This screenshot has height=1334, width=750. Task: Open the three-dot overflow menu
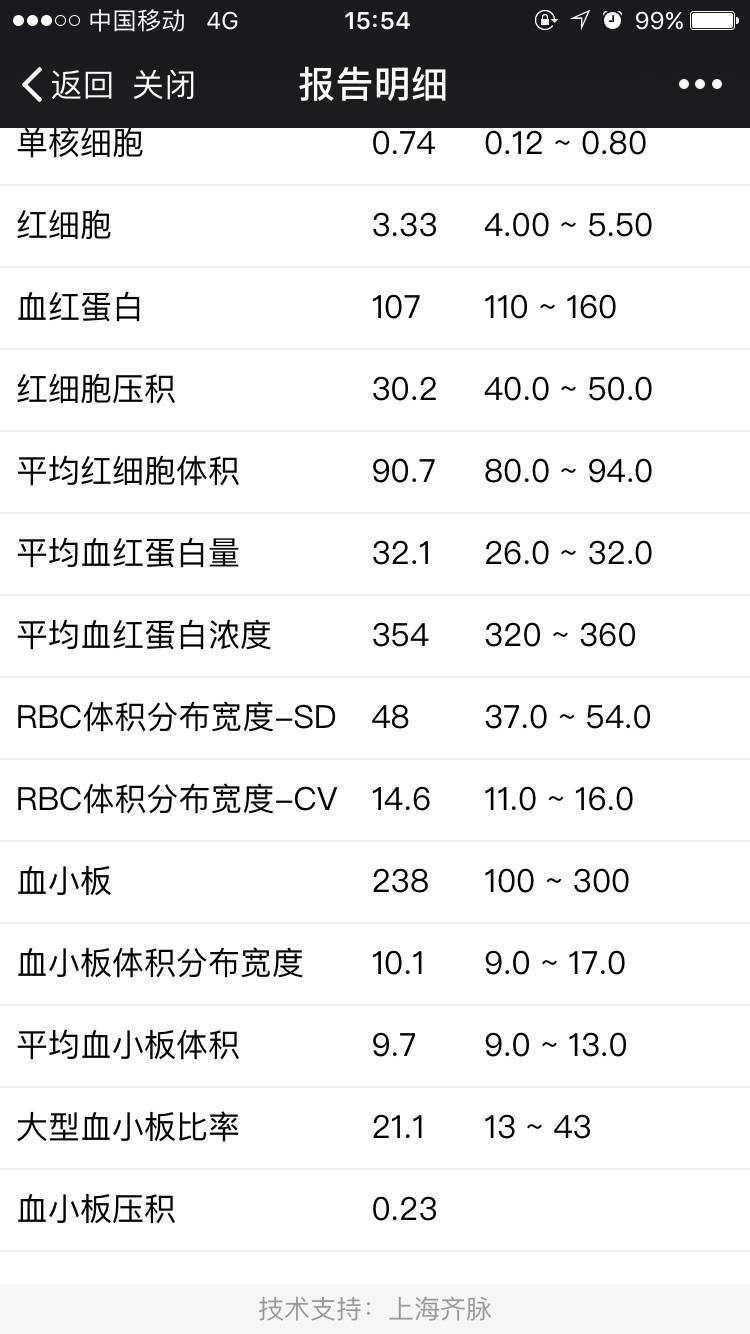coord(699,85)
